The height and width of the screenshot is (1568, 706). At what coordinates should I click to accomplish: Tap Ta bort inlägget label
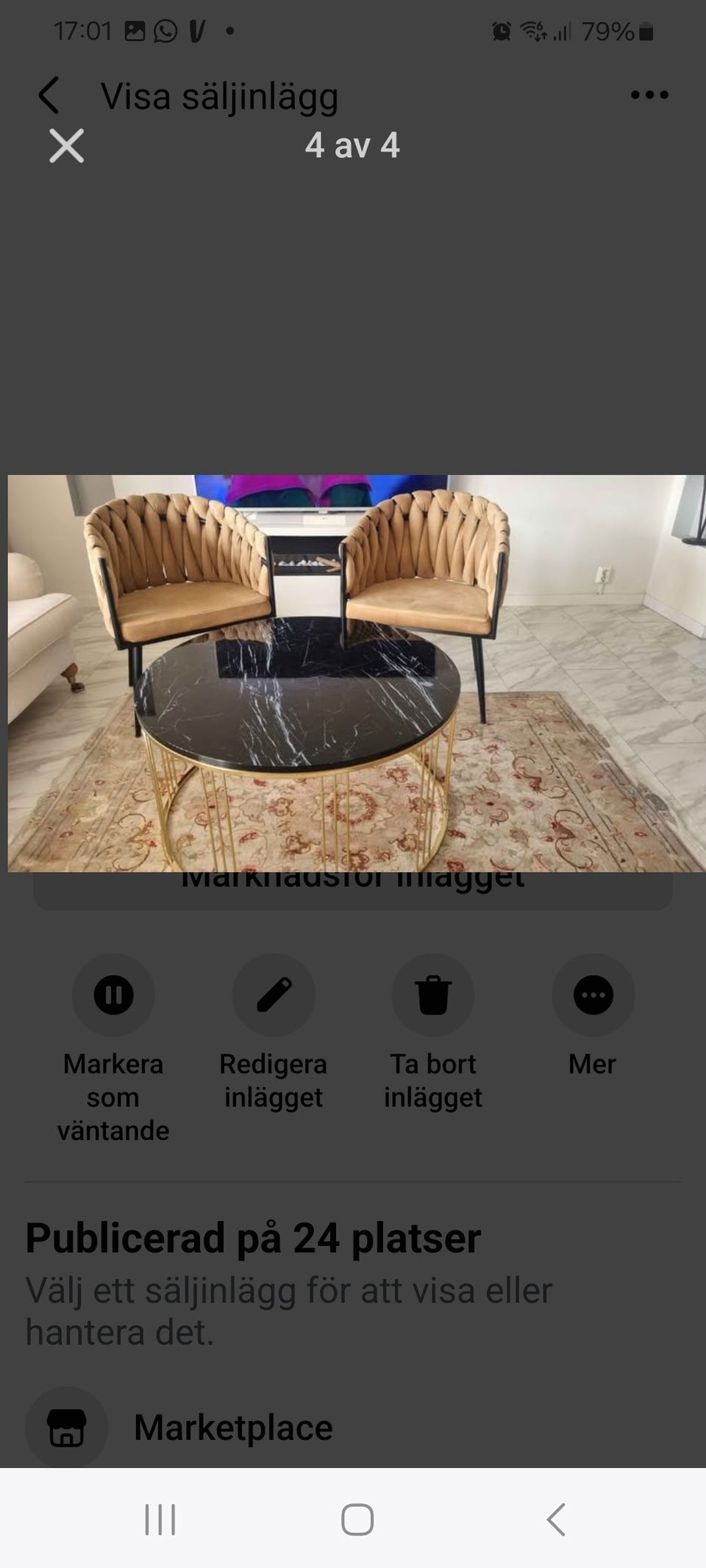[433, 1080]
